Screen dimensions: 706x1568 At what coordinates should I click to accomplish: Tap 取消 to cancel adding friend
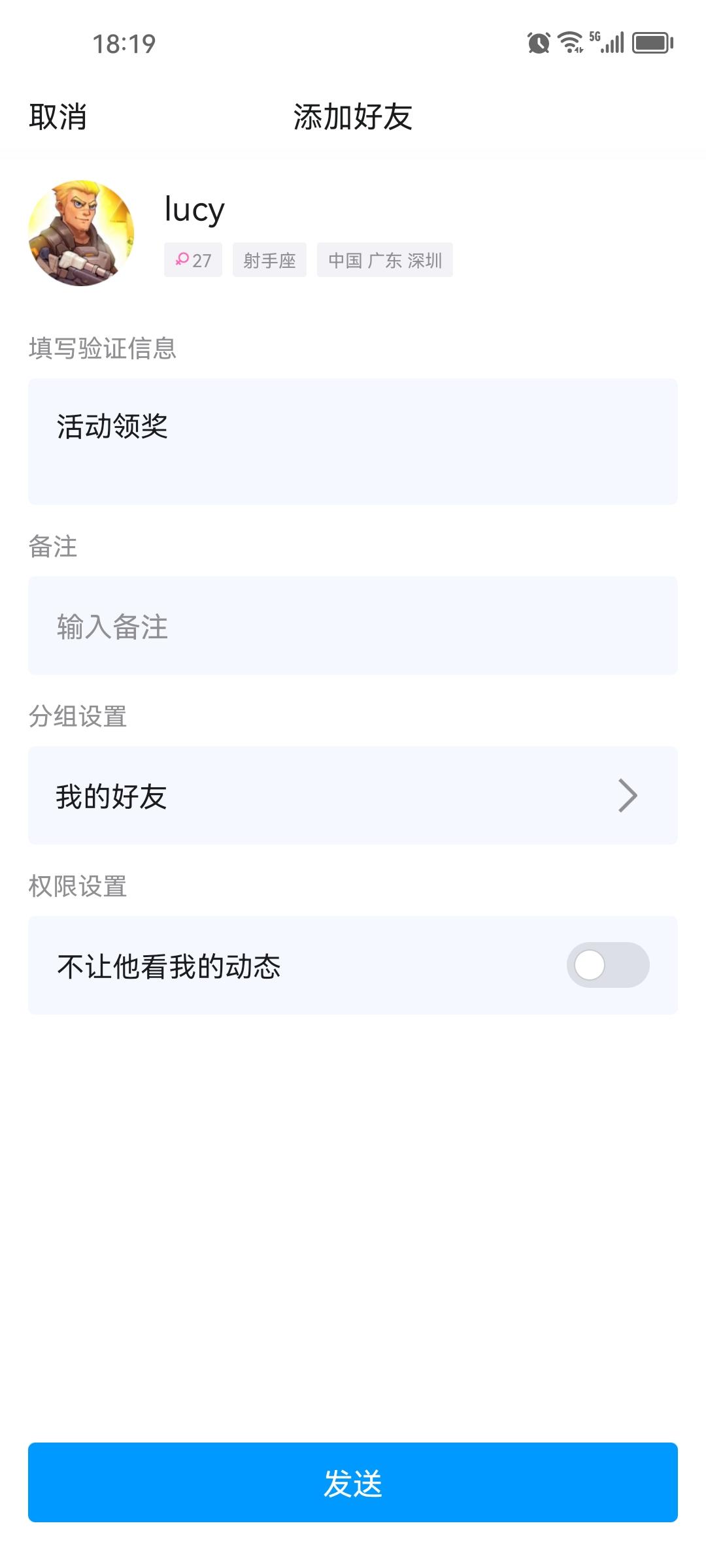pos(58,117)
